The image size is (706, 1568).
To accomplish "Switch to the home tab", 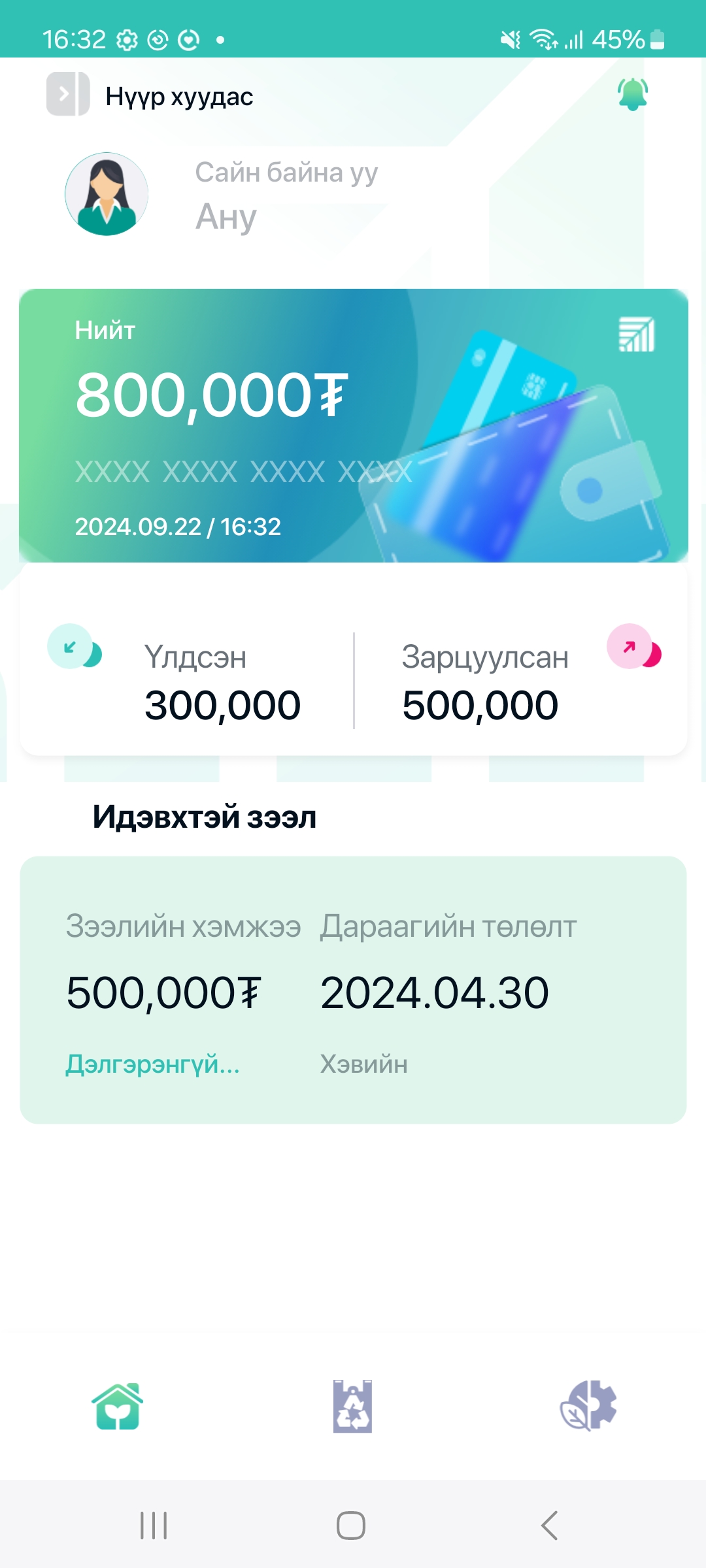I will tap(118, 1406).
